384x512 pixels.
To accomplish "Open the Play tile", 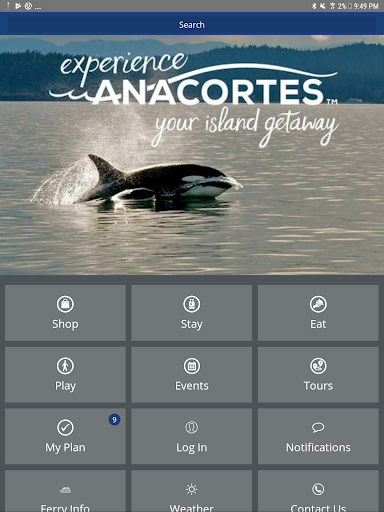I will click(x=65, y=375).
